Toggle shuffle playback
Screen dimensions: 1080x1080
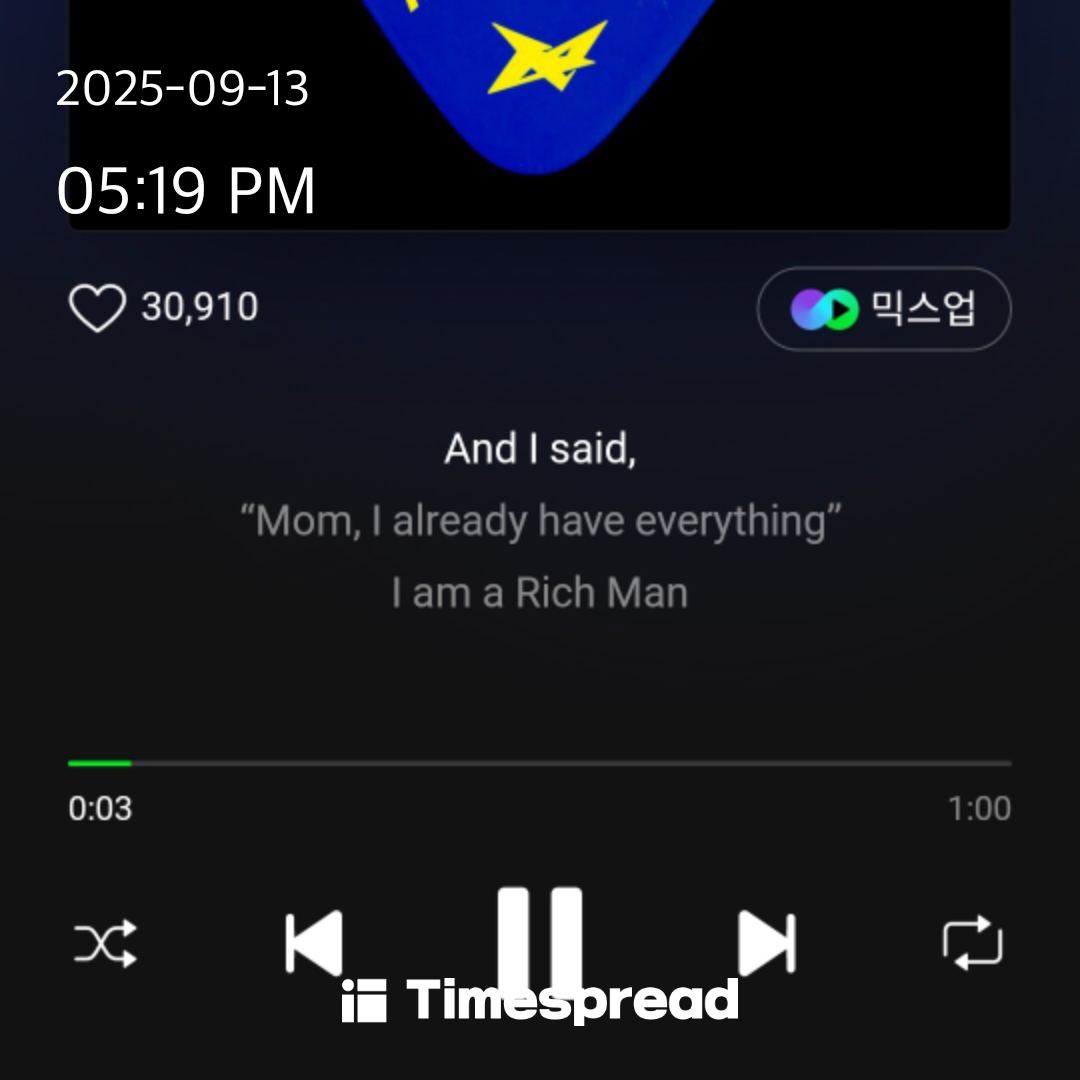coord(105,943)
